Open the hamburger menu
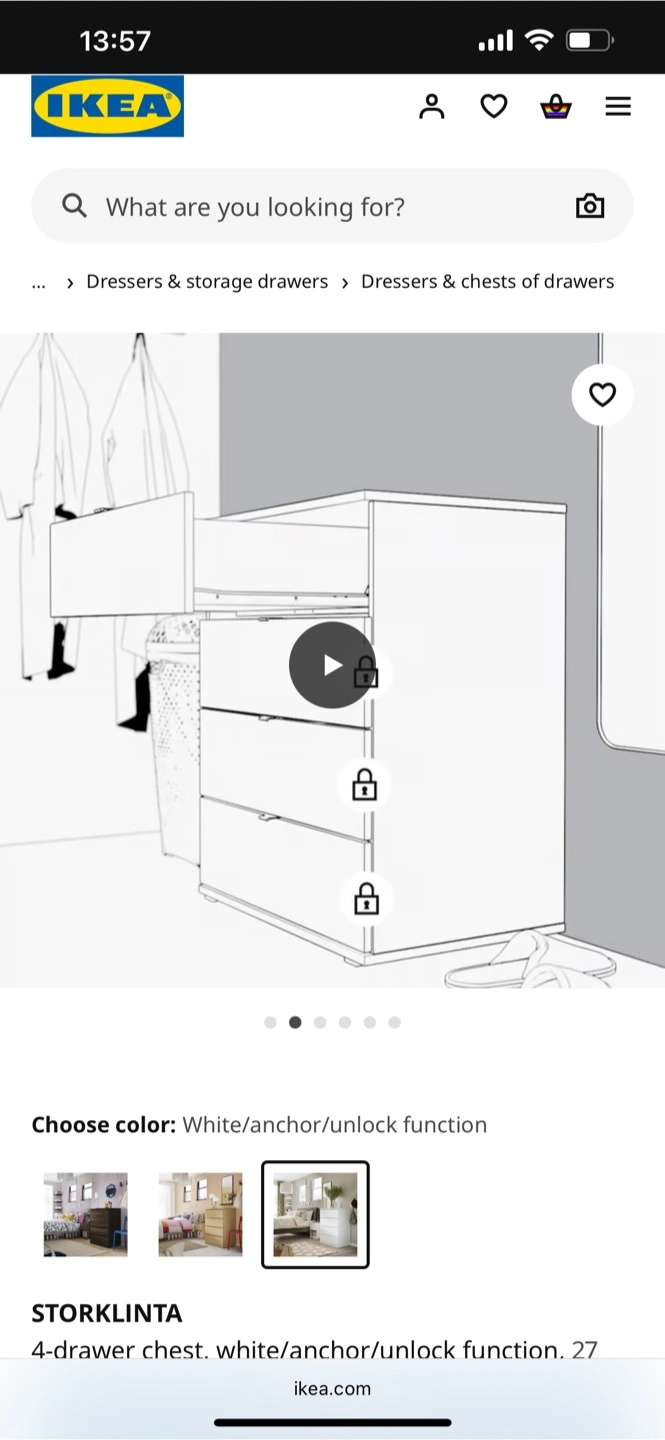 click(618, 106)
